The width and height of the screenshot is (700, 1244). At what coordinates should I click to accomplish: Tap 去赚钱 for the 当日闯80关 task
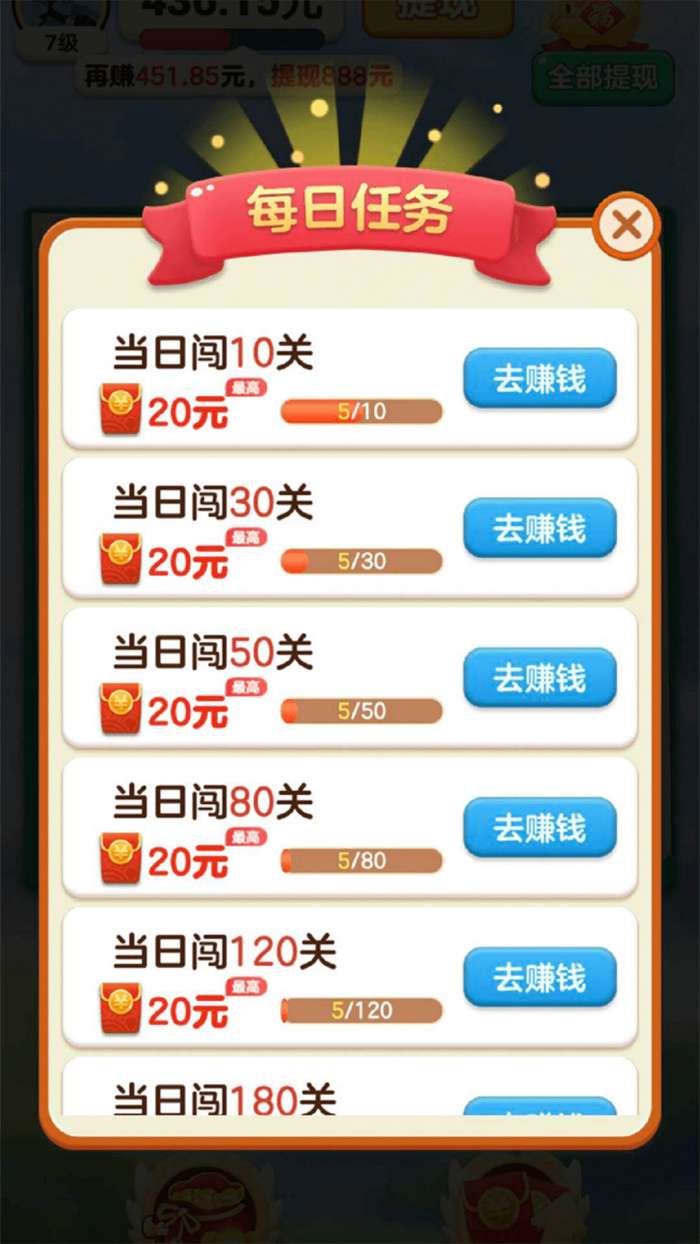point(540,827)
